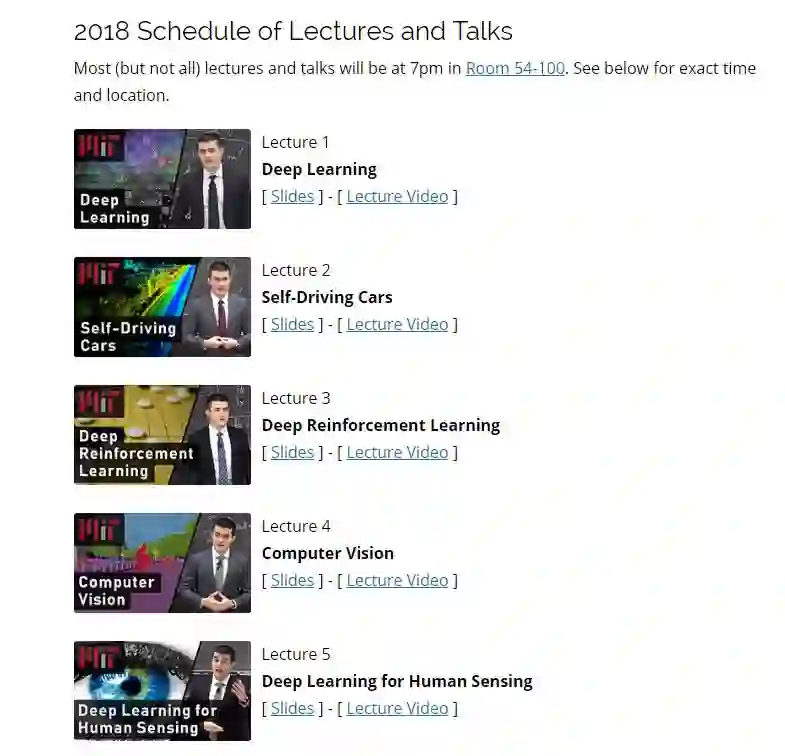Open Slides for Deep Learning for Human Sensing
785x756 pixels.
(x=292, y=709)
